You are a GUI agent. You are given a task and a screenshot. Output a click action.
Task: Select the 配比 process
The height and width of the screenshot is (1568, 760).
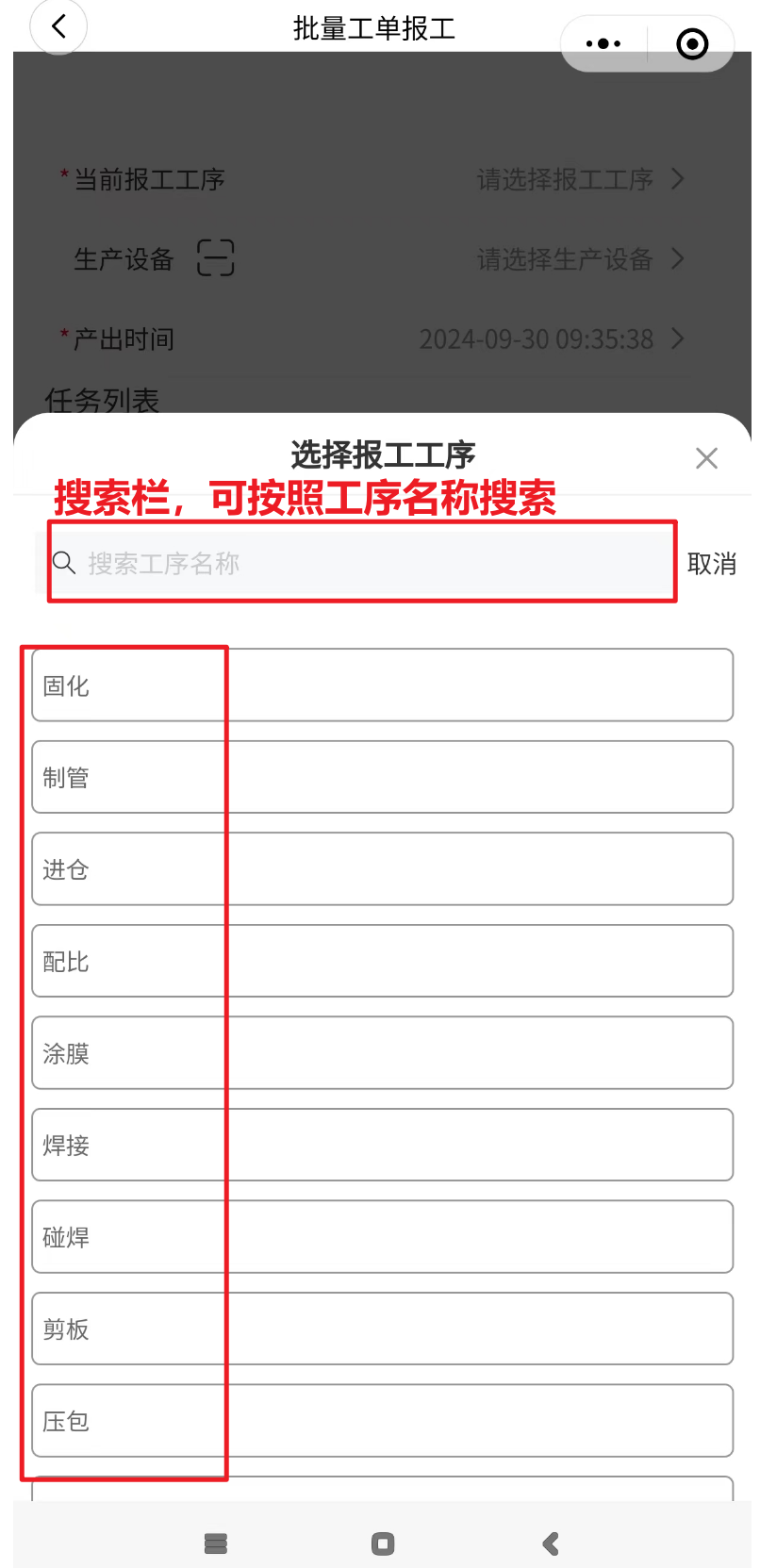[383, 961]
